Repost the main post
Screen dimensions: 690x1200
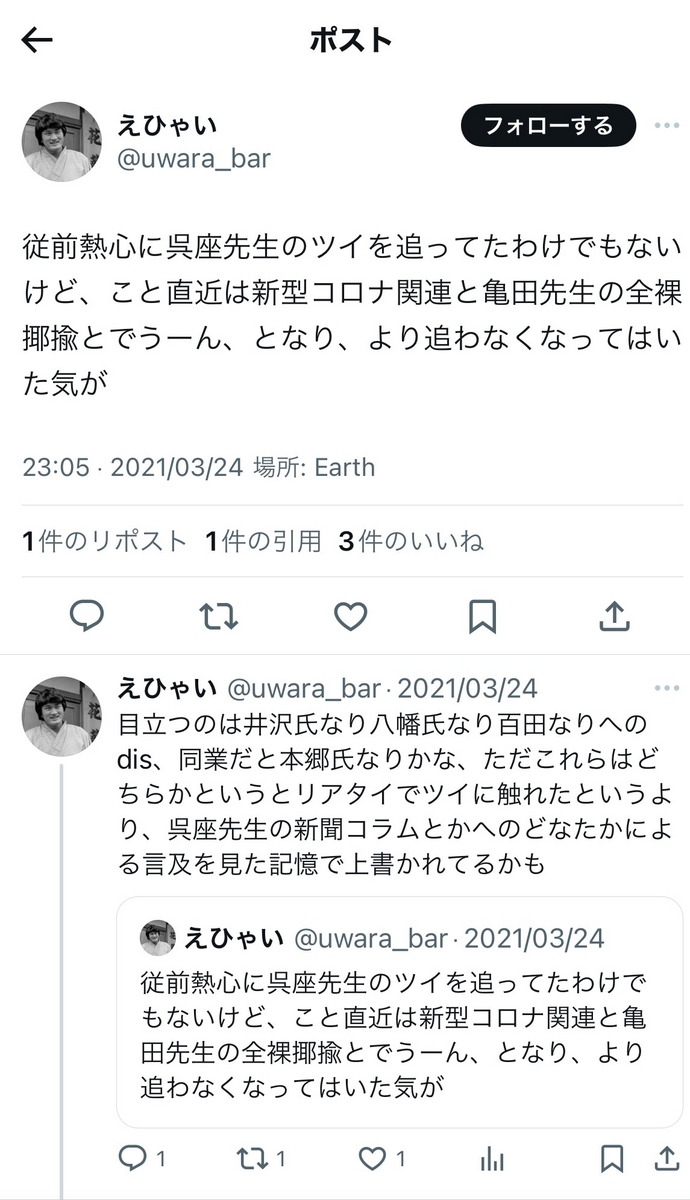pyautogui.click(x=219, y=617)
